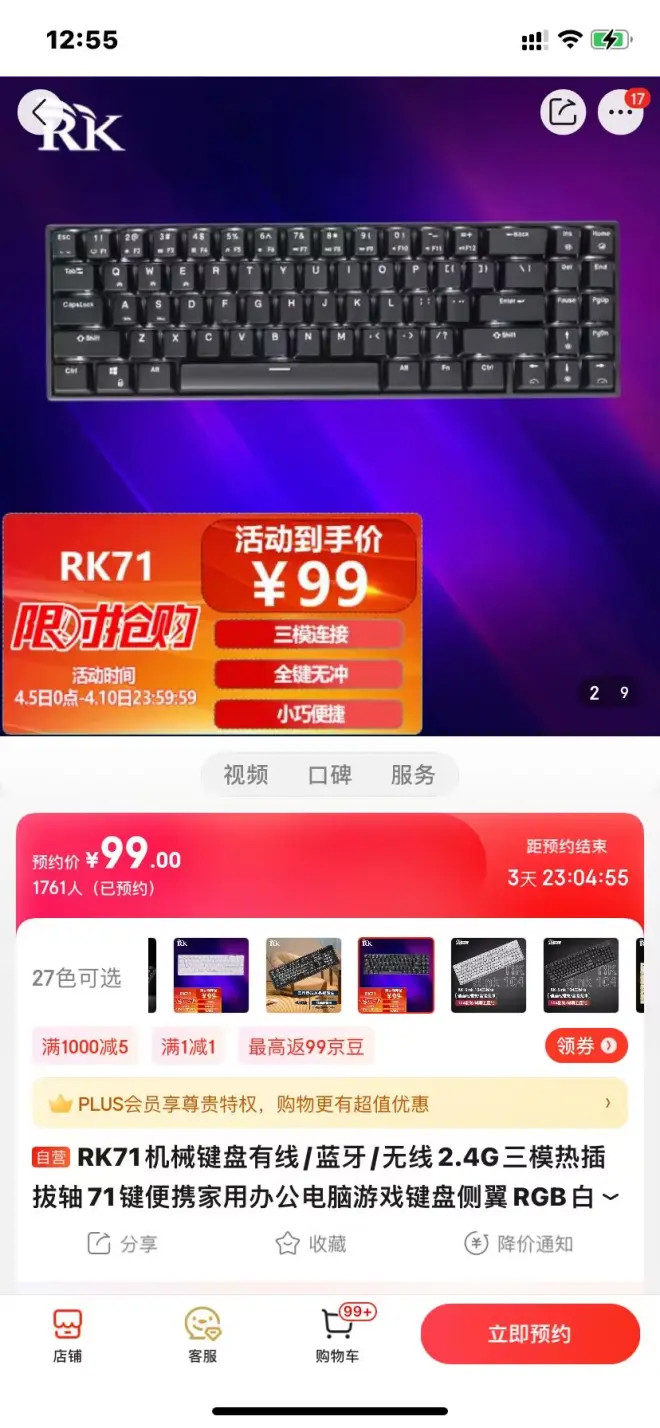
Task: Tap 分享 below the product title
Action: point(123,1244)
